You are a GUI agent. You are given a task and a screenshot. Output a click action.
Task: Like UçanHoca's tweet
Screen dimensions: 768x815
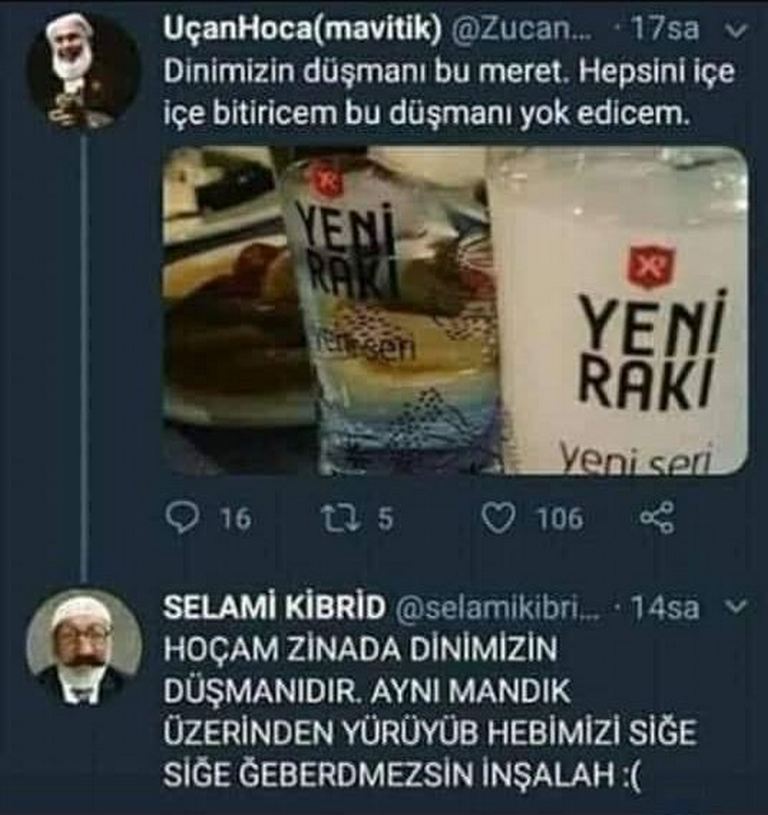(499, 518)
